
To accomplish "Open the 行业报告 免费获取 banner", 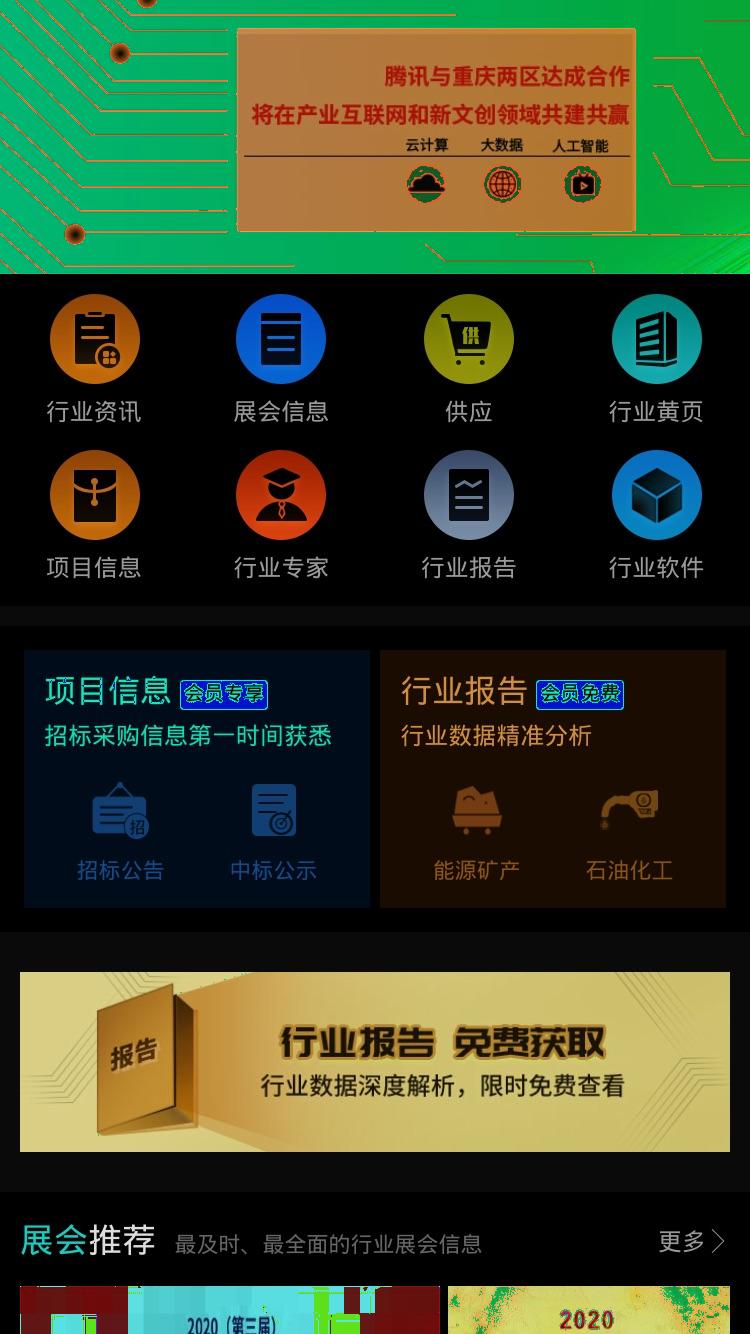I will point(375,1062).
